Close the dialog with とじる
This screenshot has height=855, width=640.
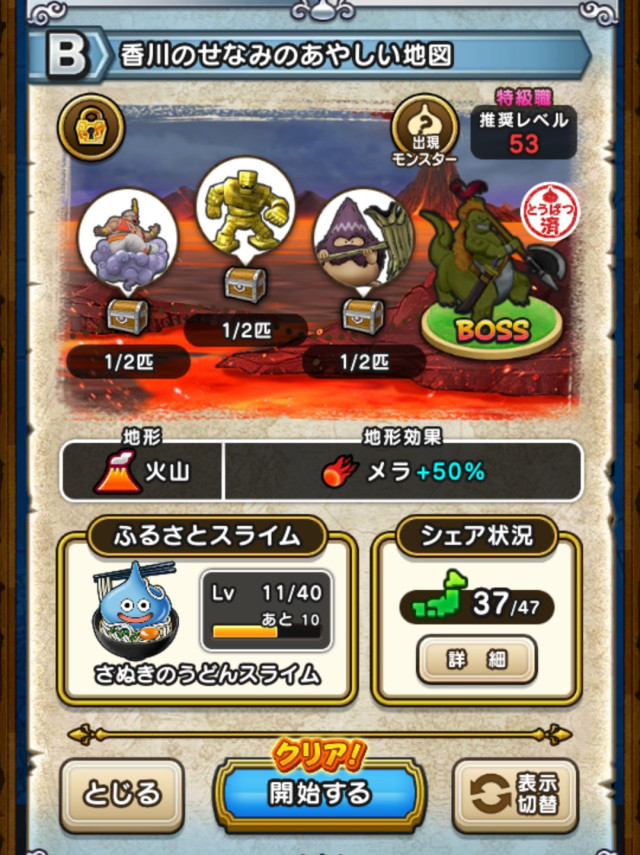(x=122, y=795)
